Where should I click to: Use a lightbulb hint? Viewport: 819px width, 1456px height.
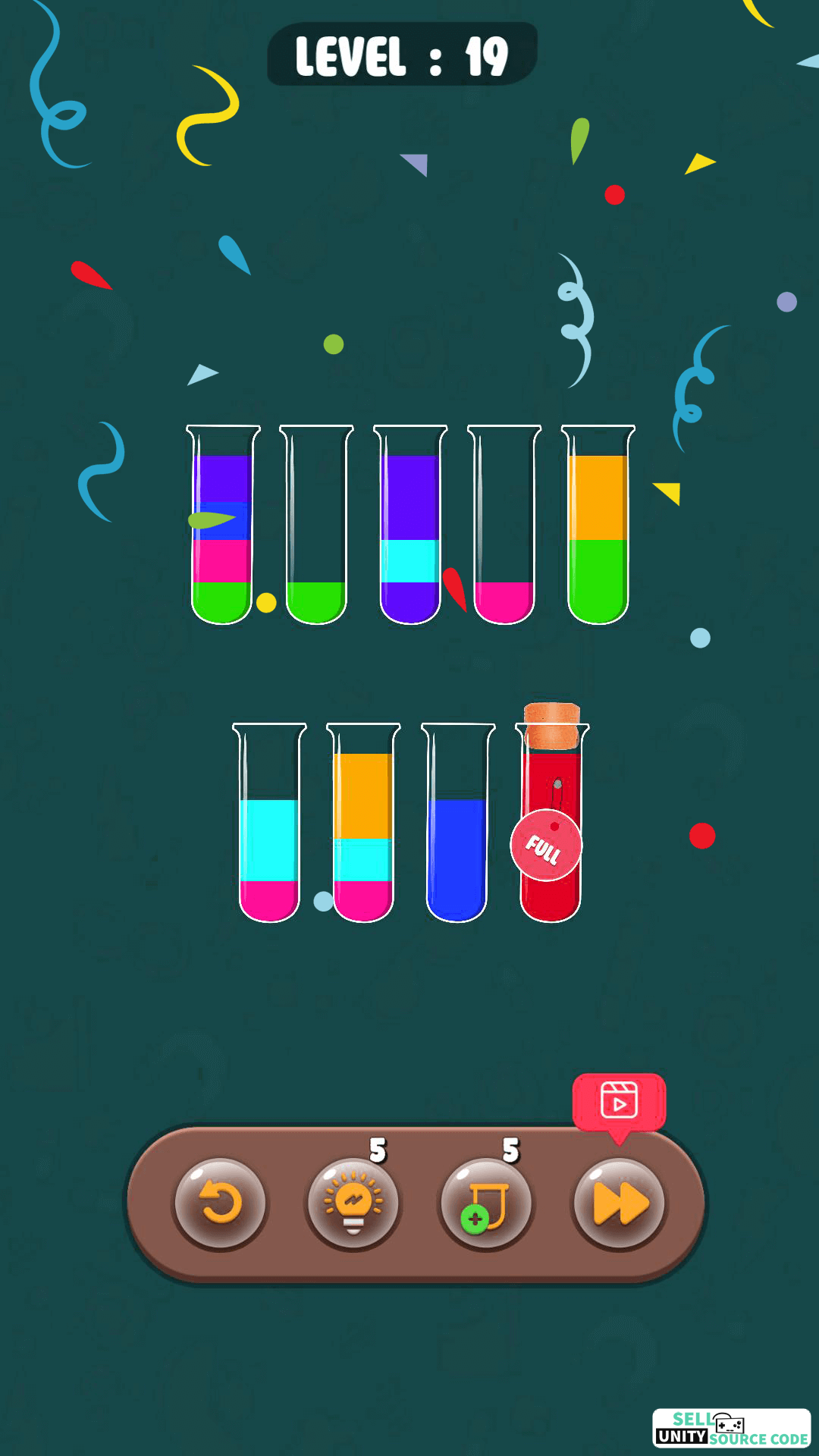(x=353, y=1203)
